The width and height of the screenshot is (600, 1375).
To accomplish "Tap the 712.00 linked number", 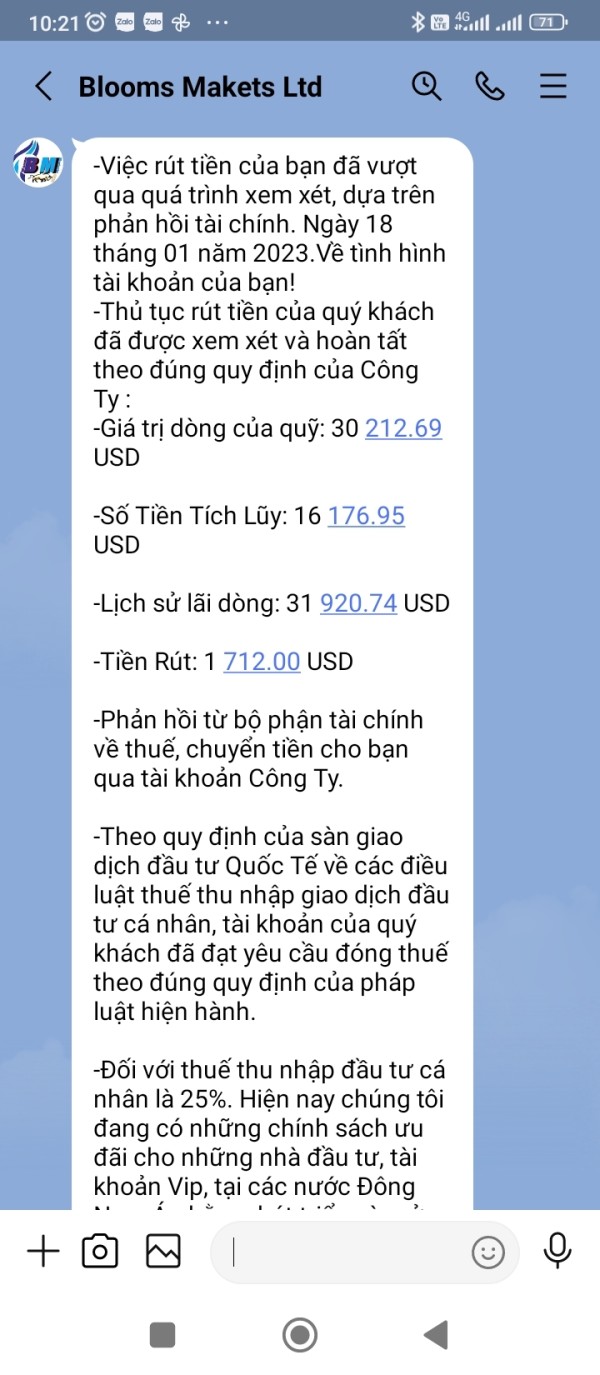I will pos(262,661).
